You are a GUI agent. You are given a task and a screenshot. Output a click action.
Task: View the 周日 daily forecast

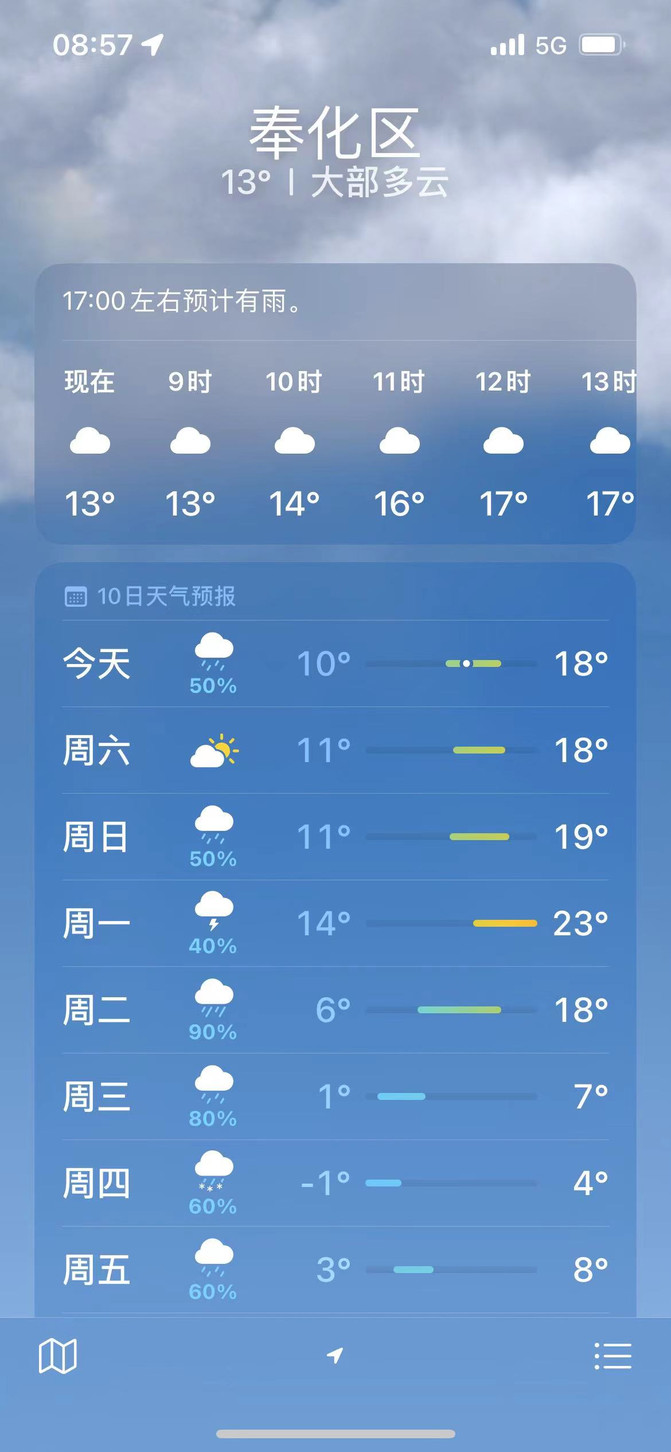point(336,837)
